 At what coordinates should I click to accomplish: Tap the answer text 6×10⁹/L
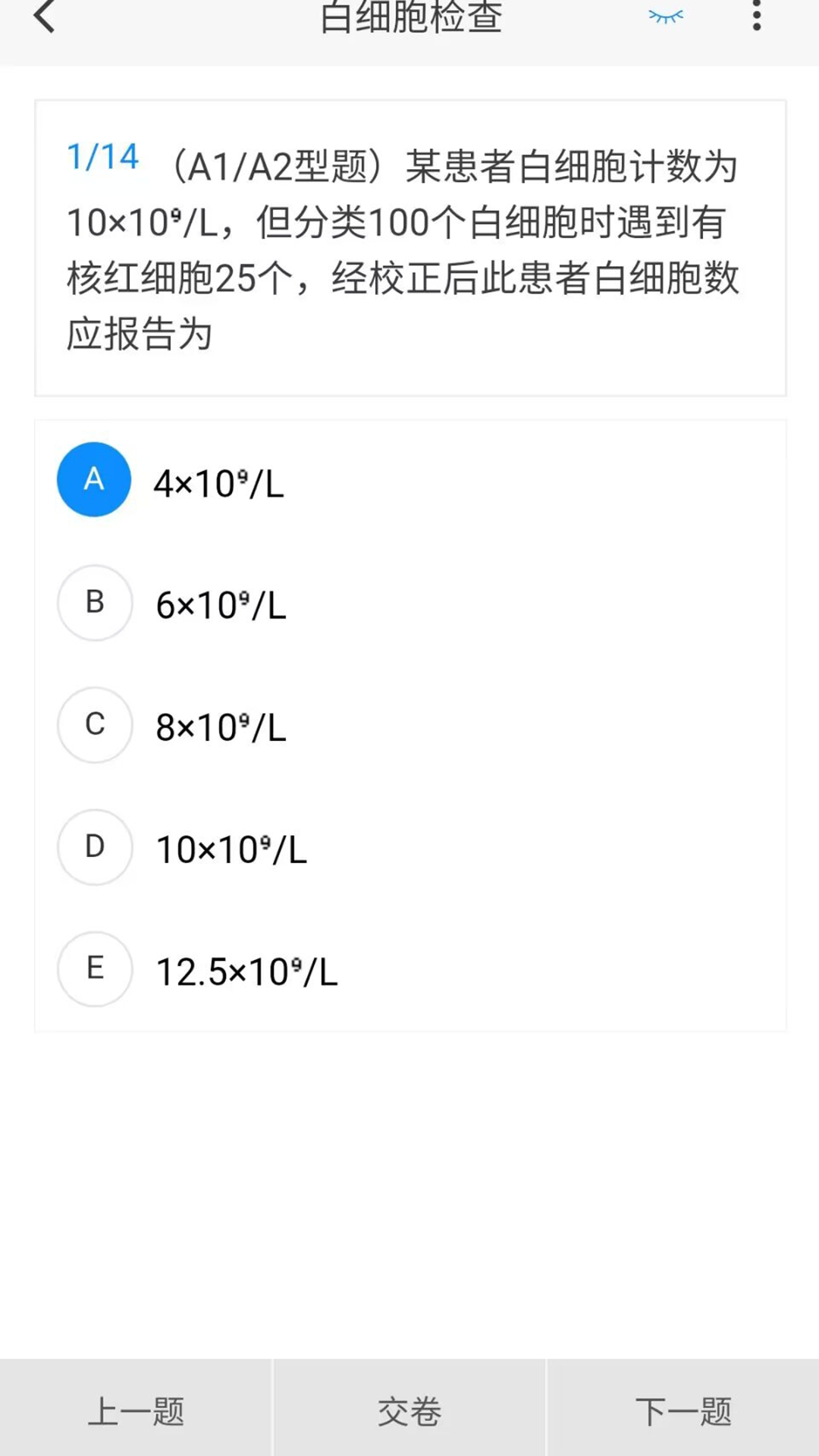pyautogui.click(x=221, y=605)
